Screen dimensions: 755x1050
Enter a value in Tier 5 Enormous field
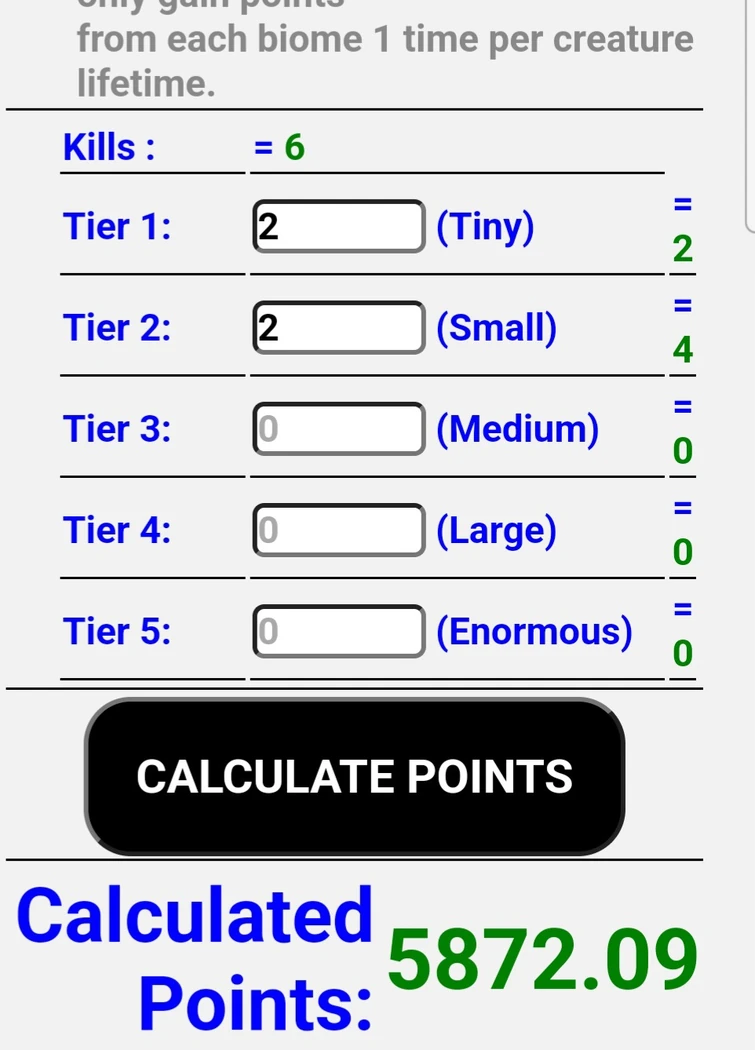coord(339,631)
